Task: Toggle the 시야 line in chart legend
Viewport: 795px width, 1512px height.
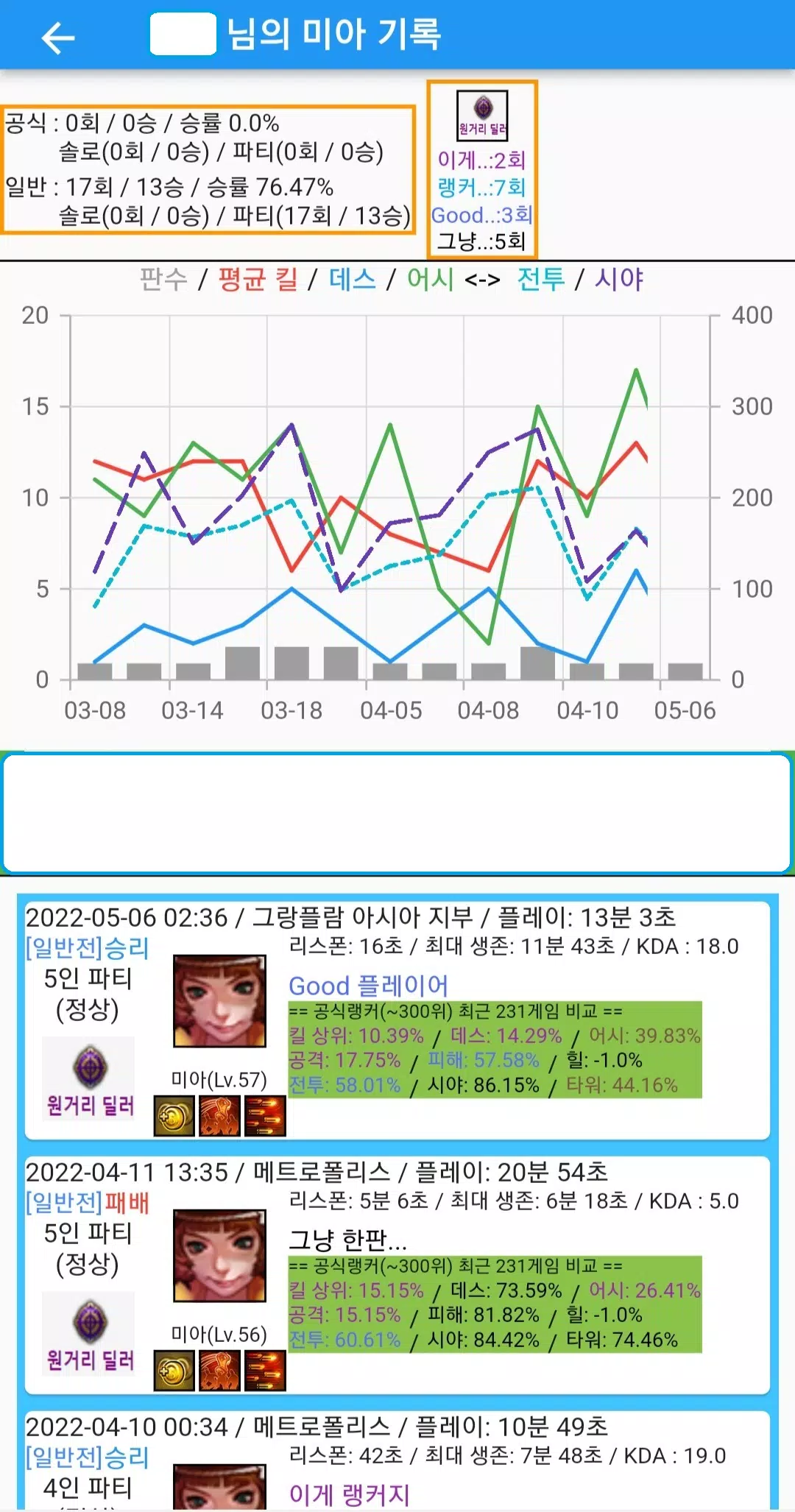Action: [x=619, y=279]
